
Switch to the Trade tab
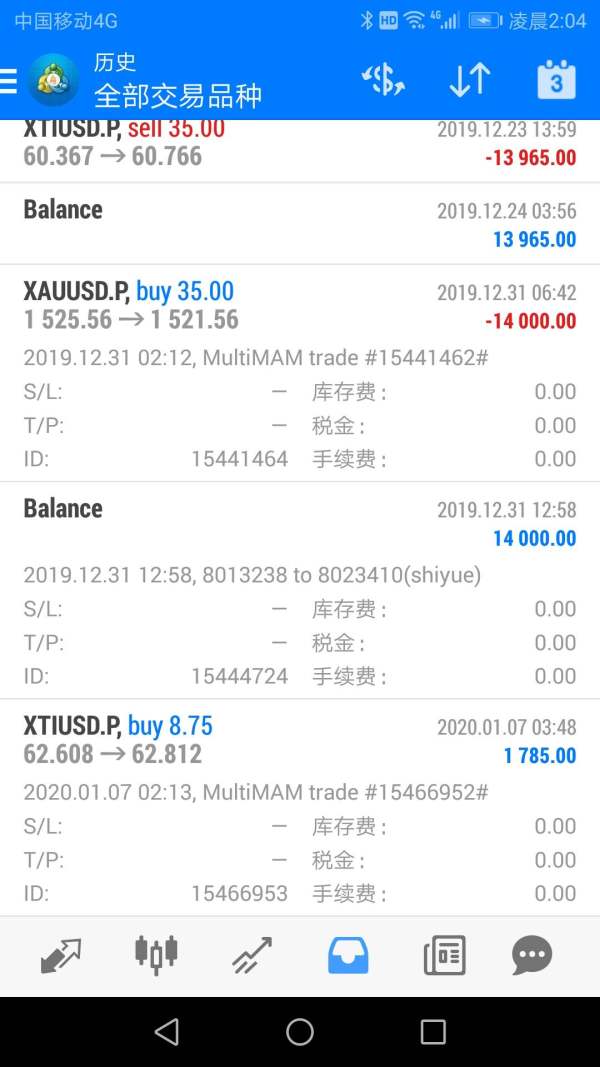(252, 955)
